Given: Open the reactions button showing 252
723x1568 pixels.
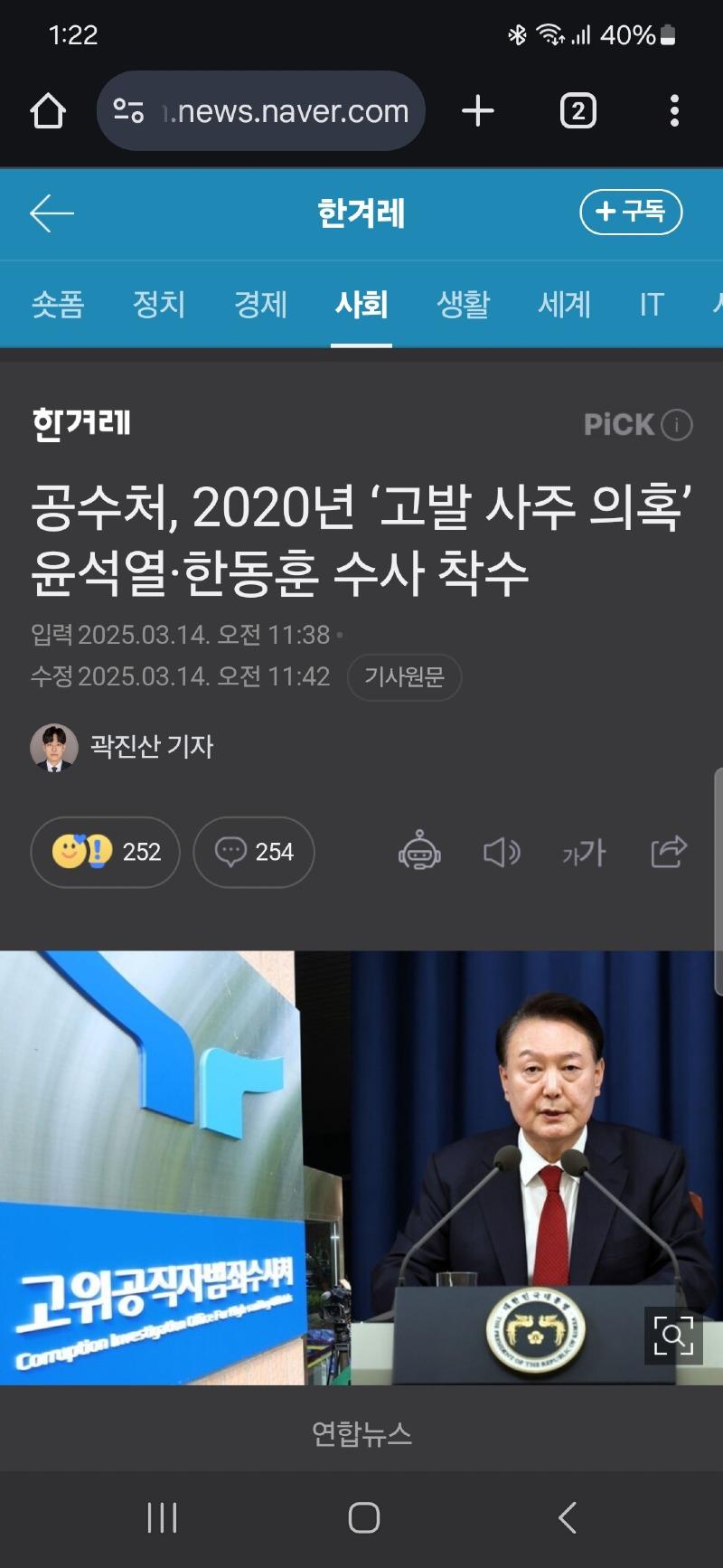Looking at the screenshot, I should (105, 852).
